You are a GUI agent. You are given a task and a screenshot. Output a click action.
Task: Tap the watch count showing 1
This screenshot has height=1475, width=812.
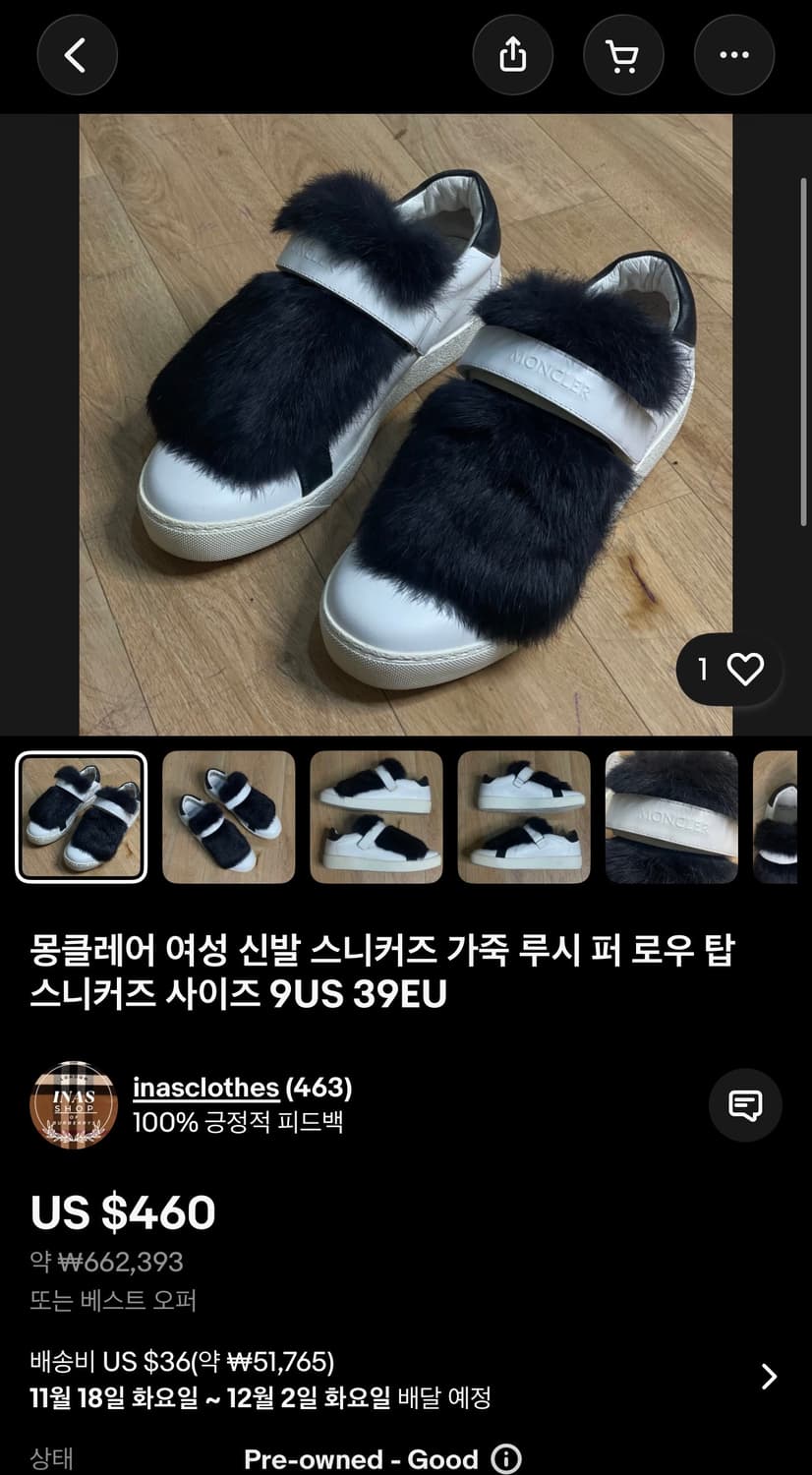click(702, 668)
